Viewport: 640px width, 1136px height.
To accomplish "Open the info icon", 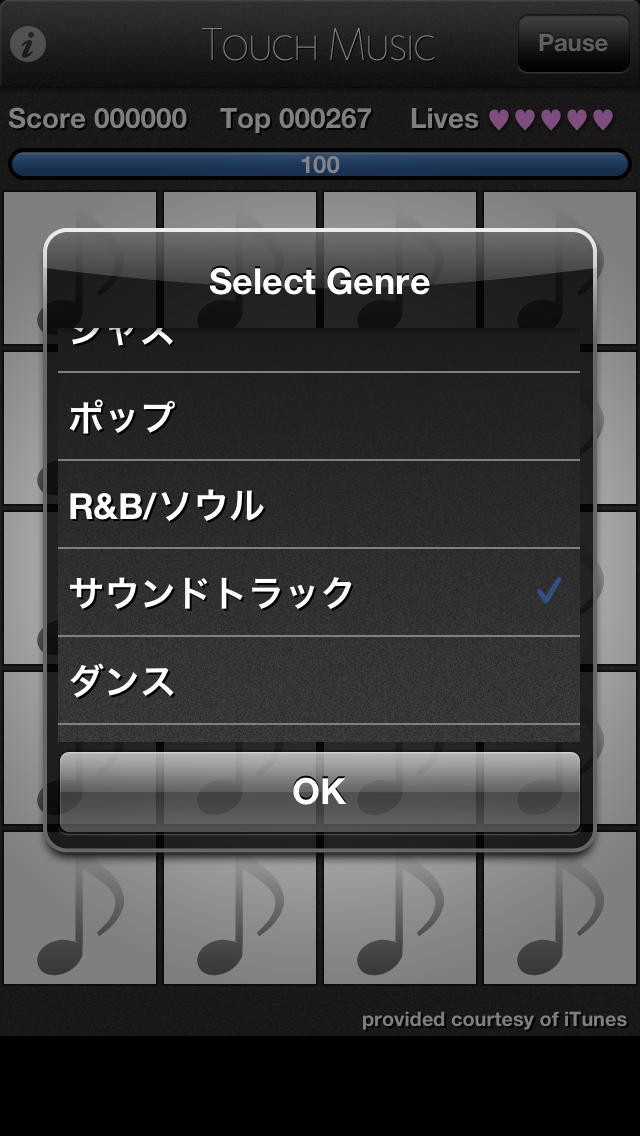I will point(28,44).
